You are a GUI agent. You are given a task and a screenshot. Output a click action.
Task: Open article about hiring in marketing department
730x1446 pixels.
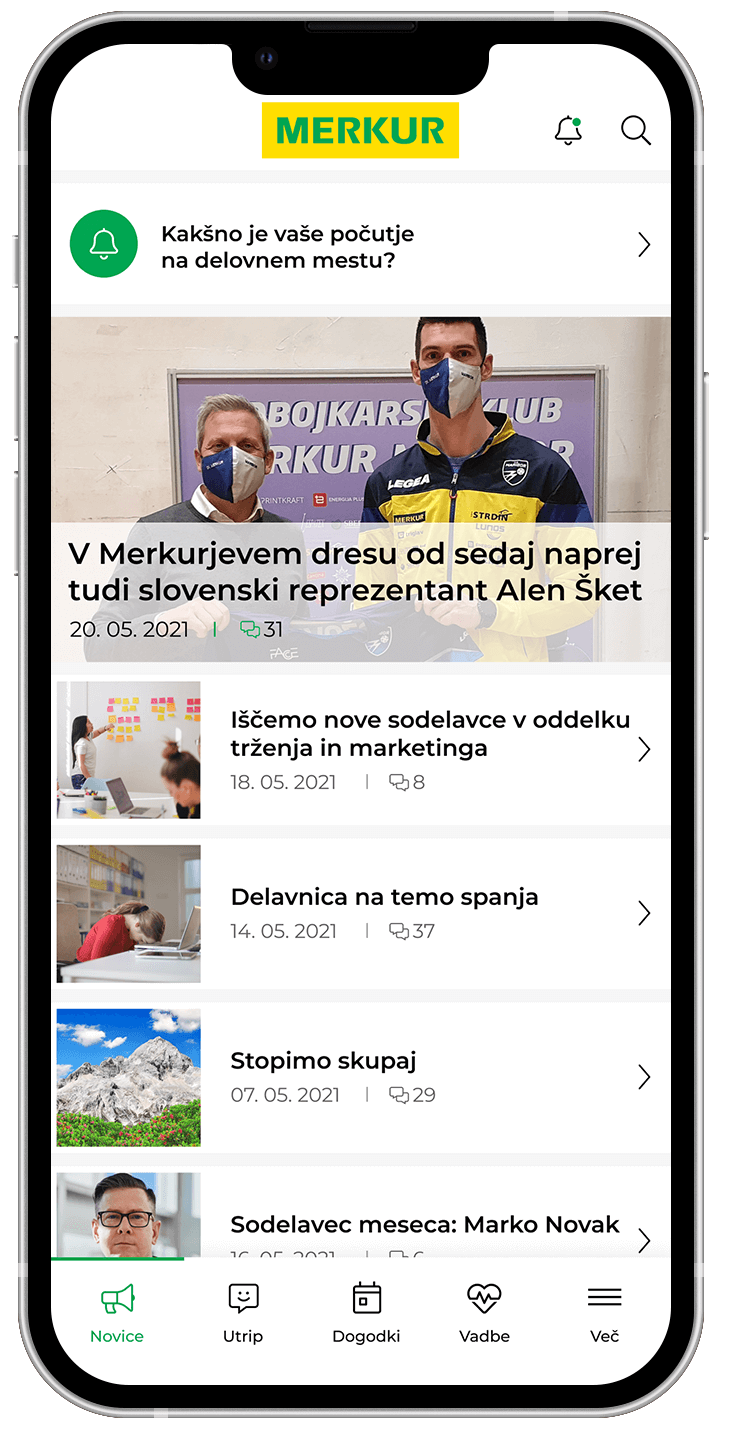tap(360, 750)
